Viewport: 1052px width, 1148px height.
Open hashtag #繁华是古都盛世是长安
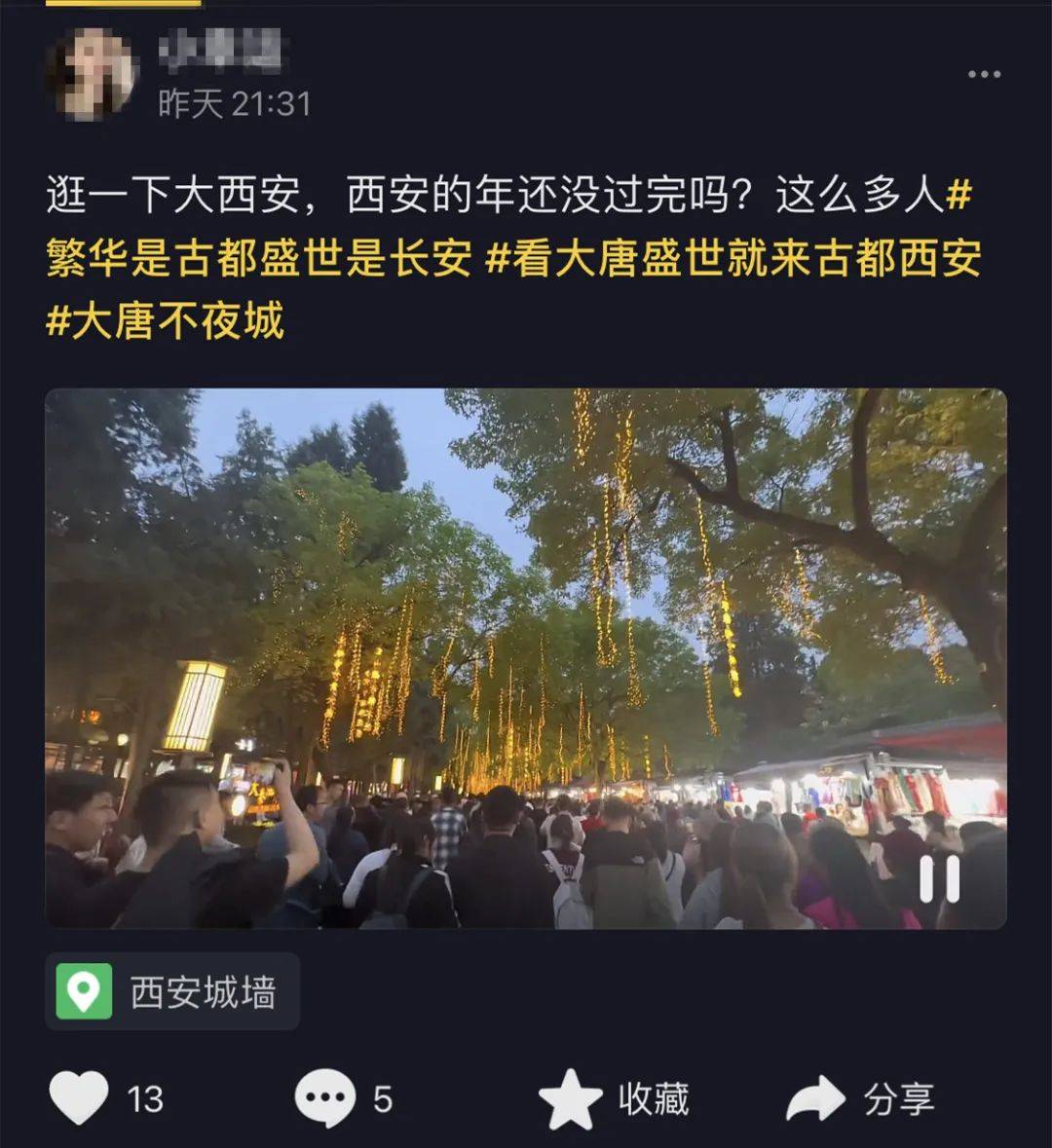pyautogui.click(x=259, y=258)
